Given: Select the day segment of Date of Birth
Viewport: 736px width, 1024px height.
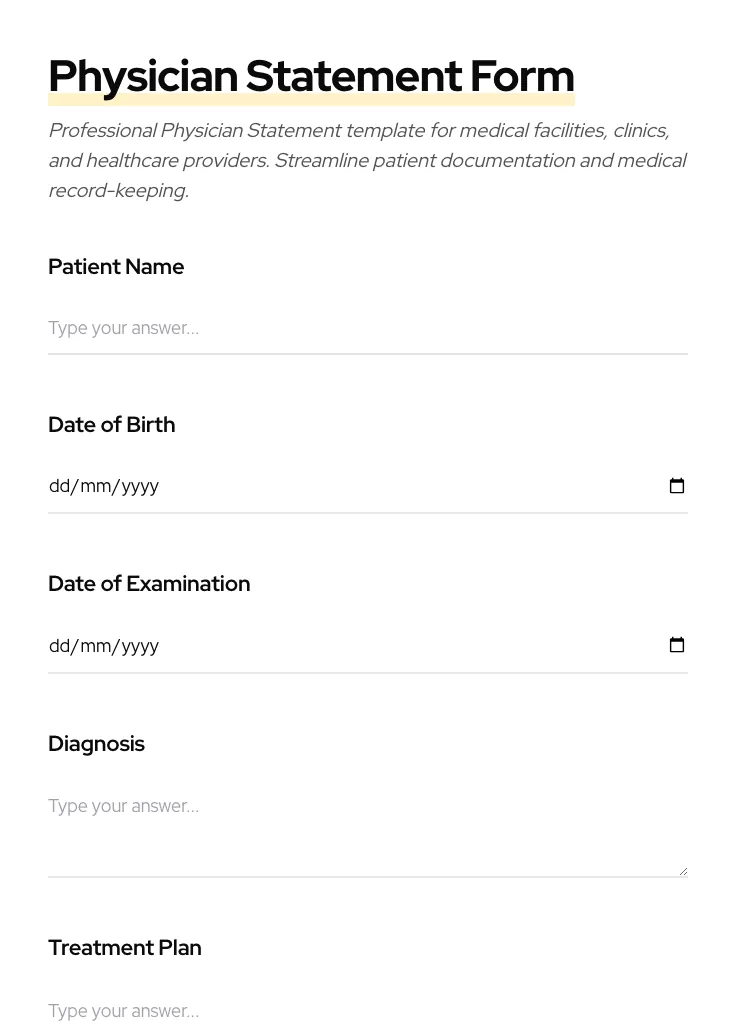Looking at the screenshot, I should (x=58, y=486).
